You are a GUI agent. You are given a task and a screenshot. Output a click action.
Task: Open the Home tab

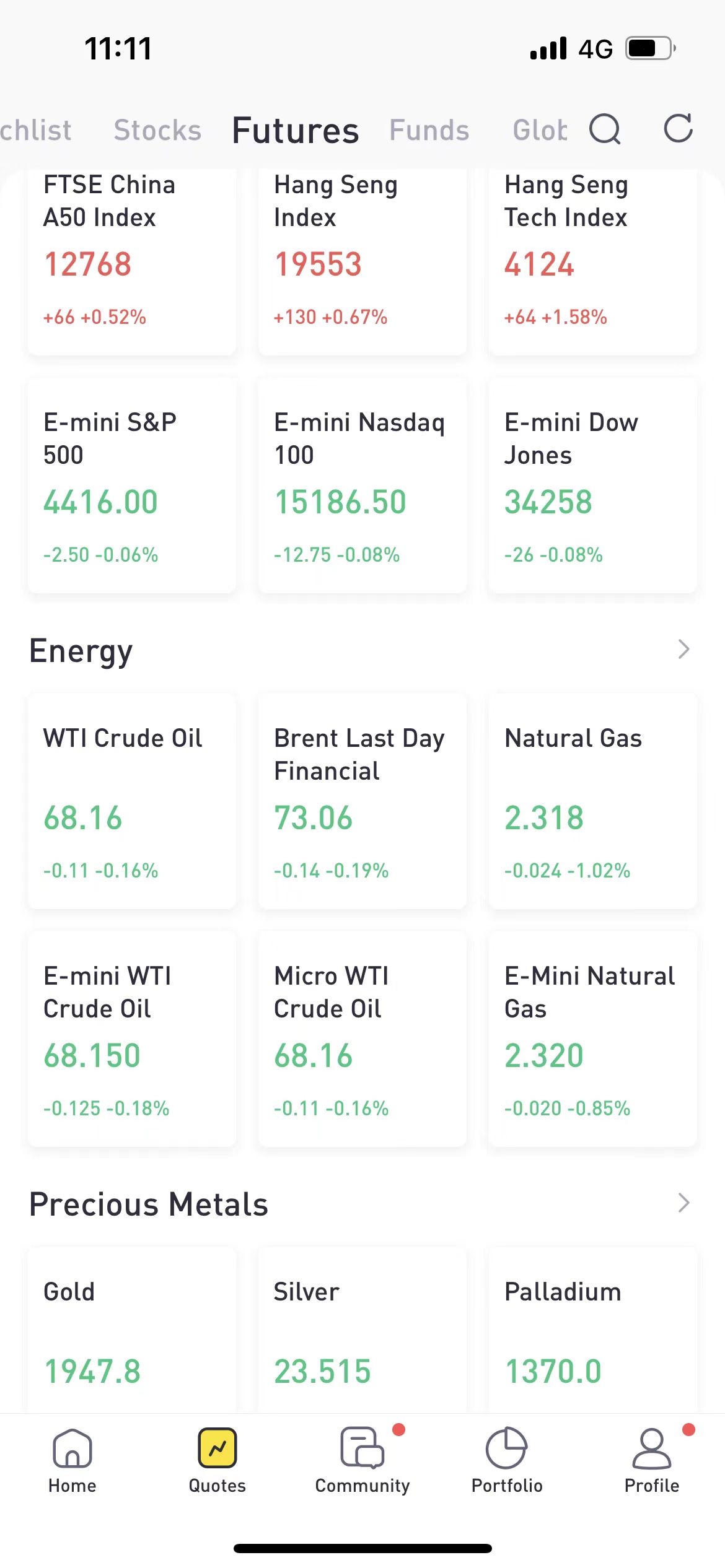[72, 1460]
